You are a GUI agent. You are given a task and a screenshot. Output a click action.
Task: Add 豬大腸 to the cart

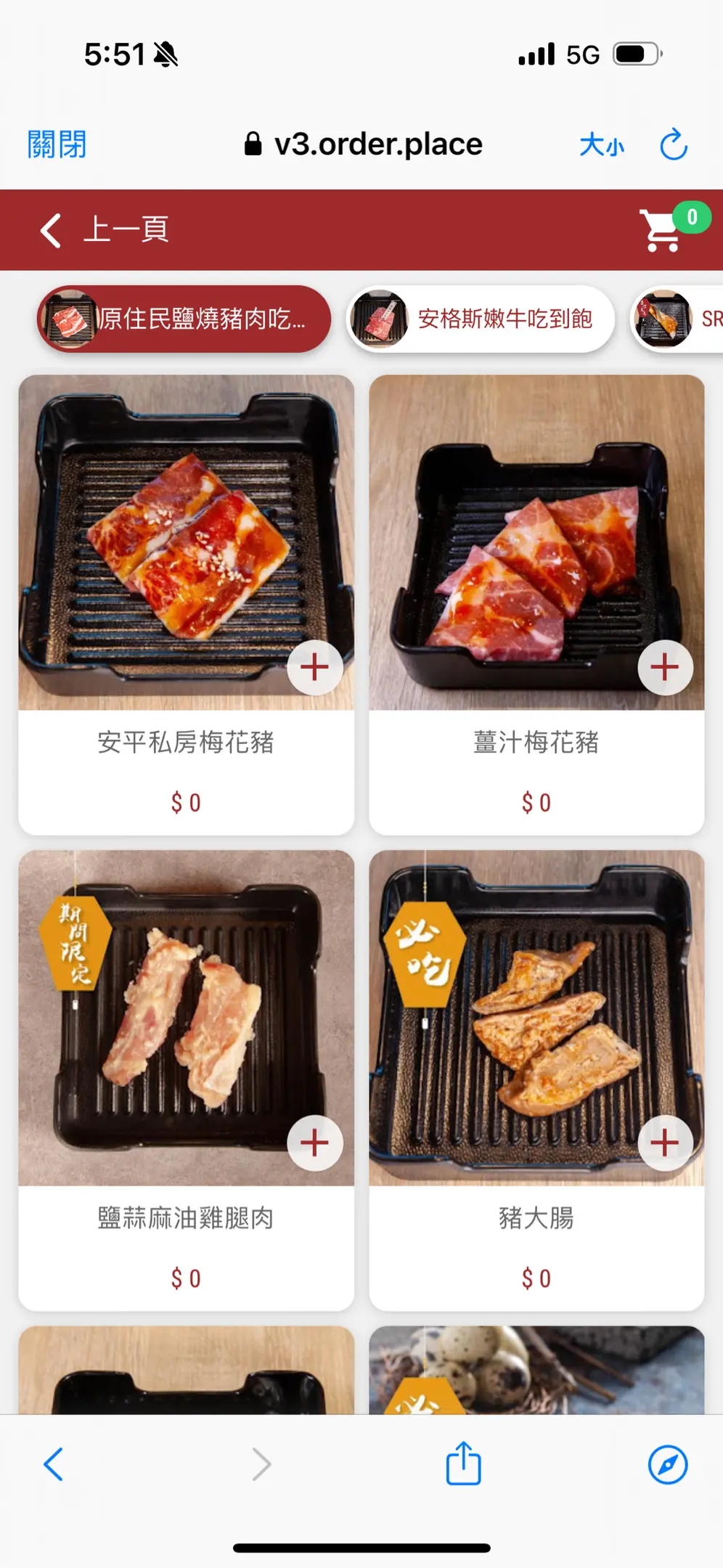[x=664, y=1143]
